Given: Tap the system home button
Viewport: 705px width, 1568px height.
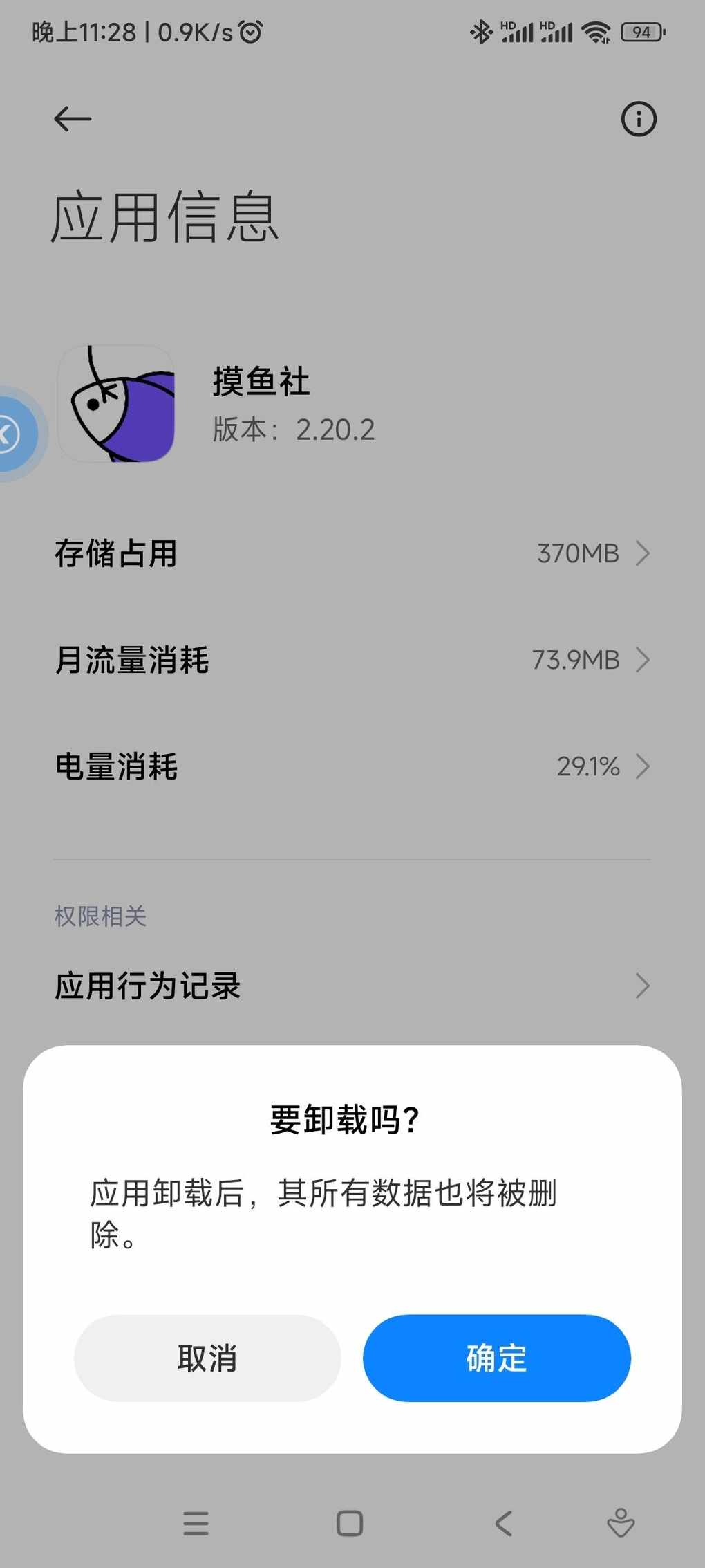Looking at the screenshot, I should (x=350, y=1523).
